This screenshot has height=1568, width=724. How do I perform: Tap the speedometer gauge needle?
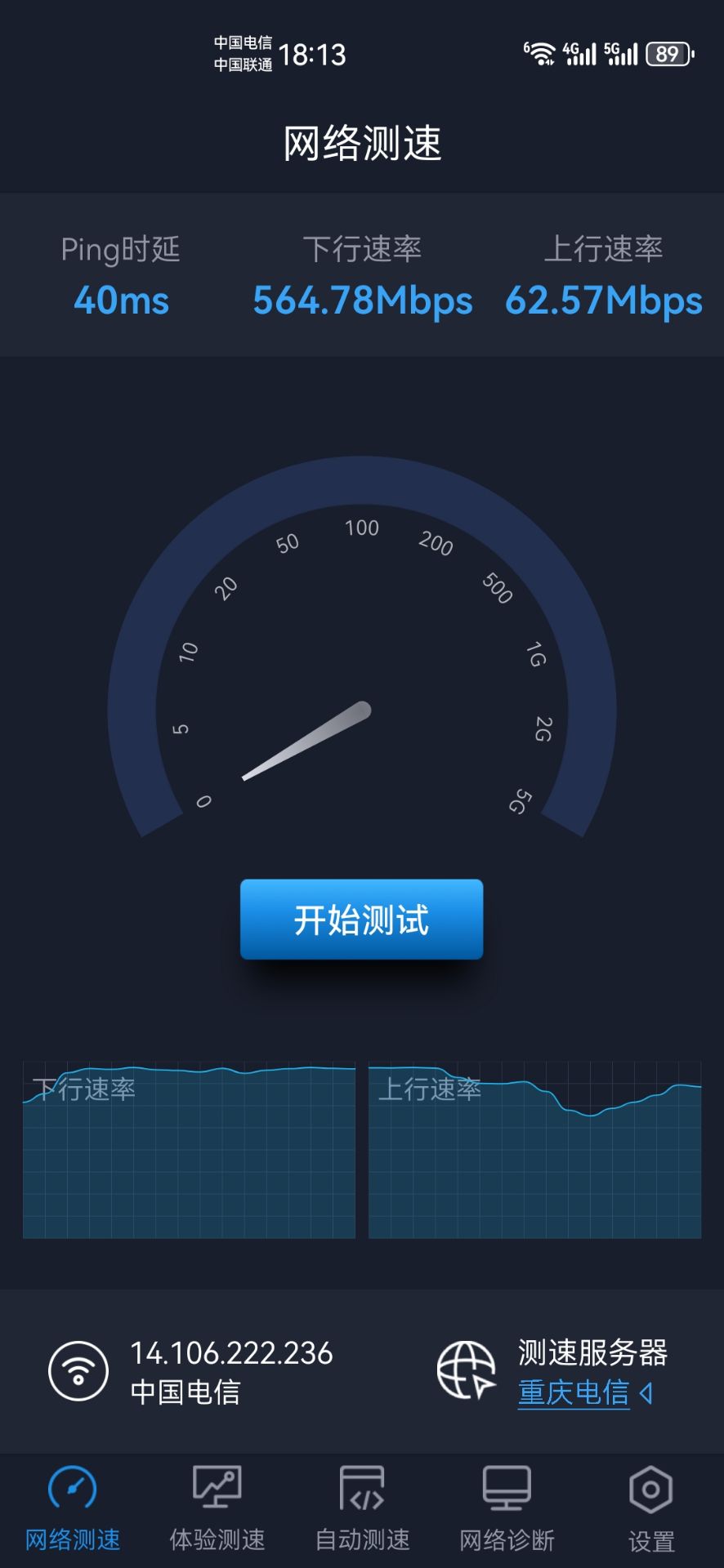point(306,743)
